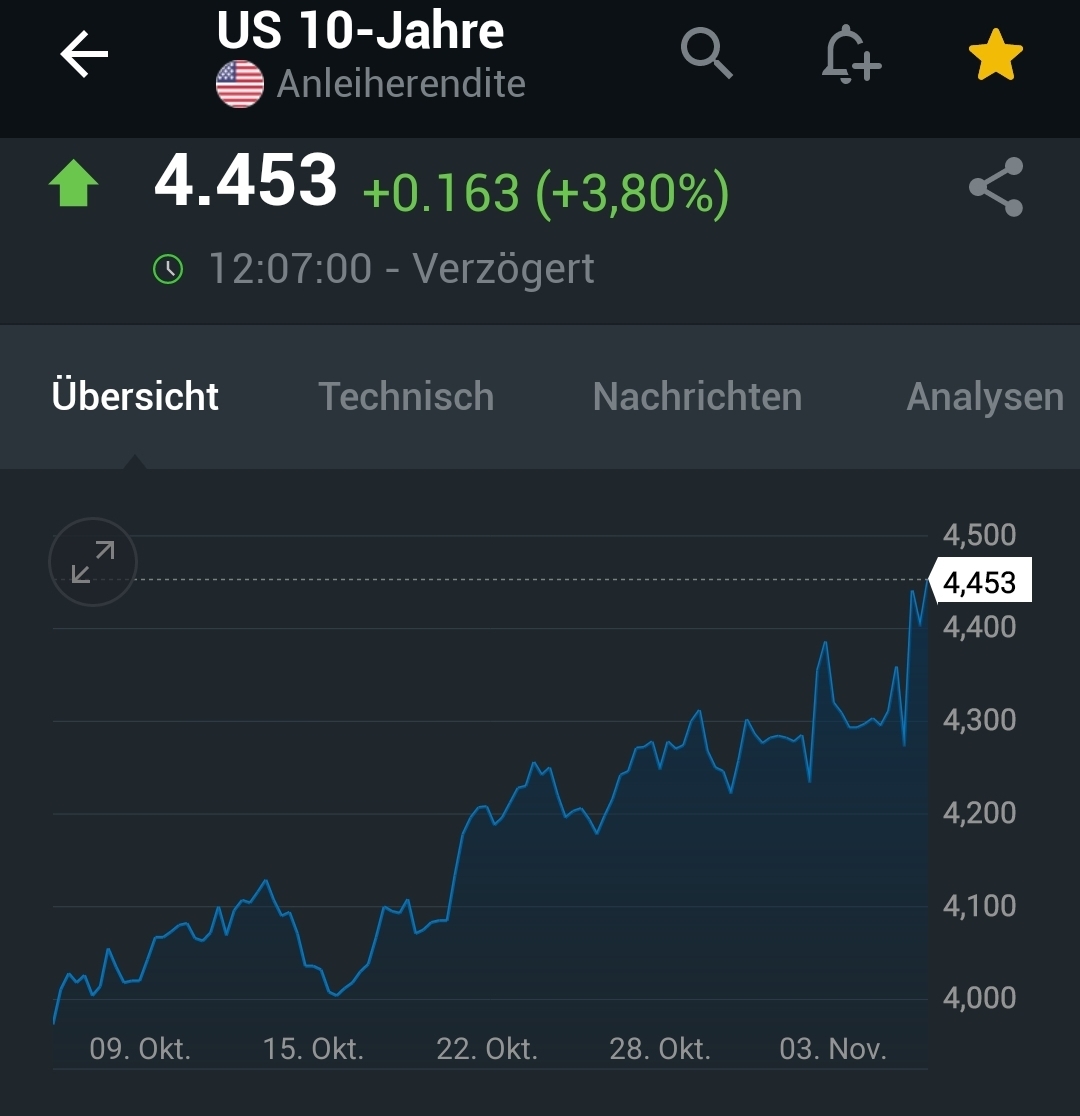The height and width of the screenshot is (1116, 1080).
Task: Switch to the Technisch tab
Action: (406, 396)
